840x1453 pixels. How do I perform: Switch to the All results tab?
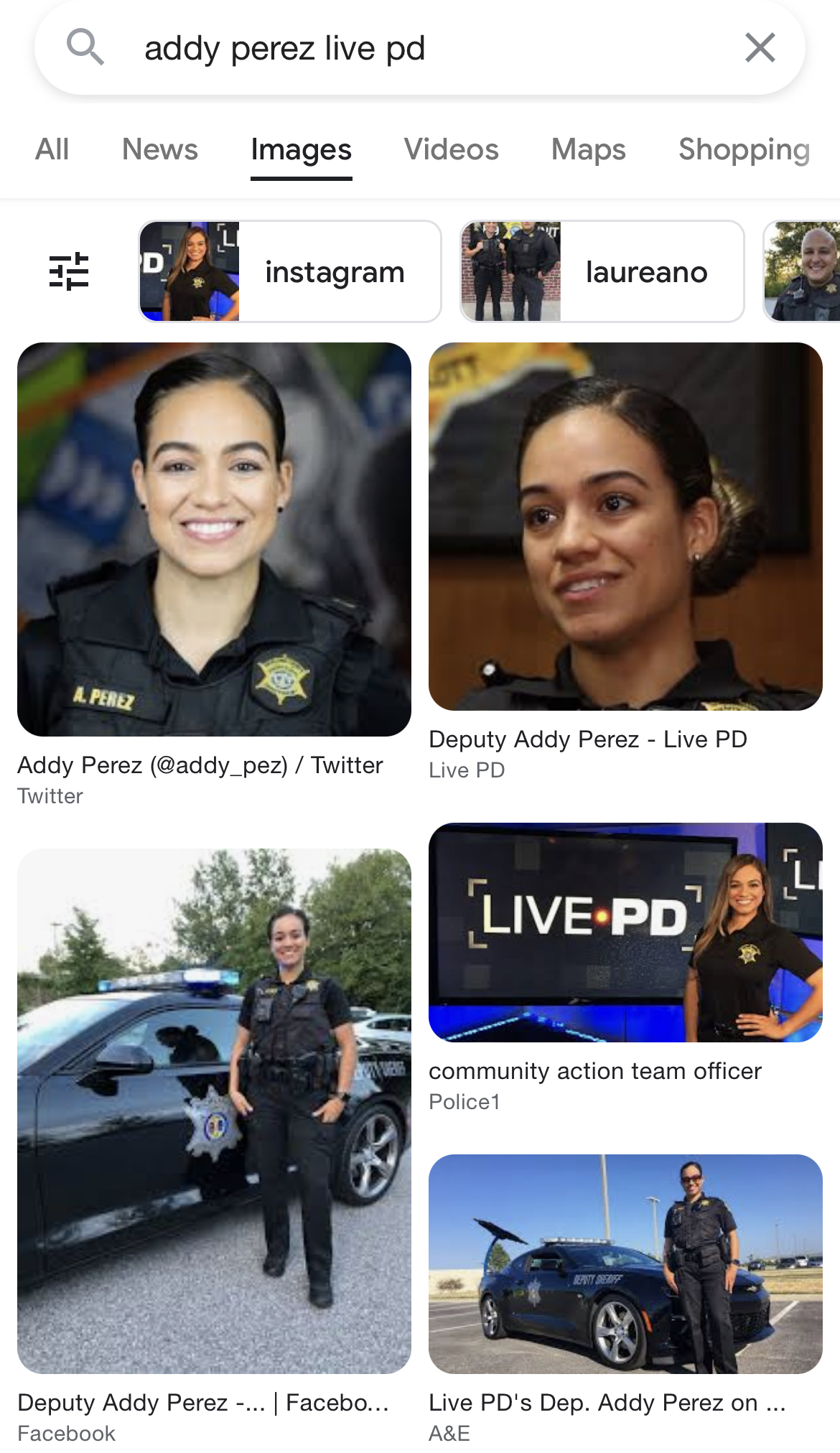point(52,149)
